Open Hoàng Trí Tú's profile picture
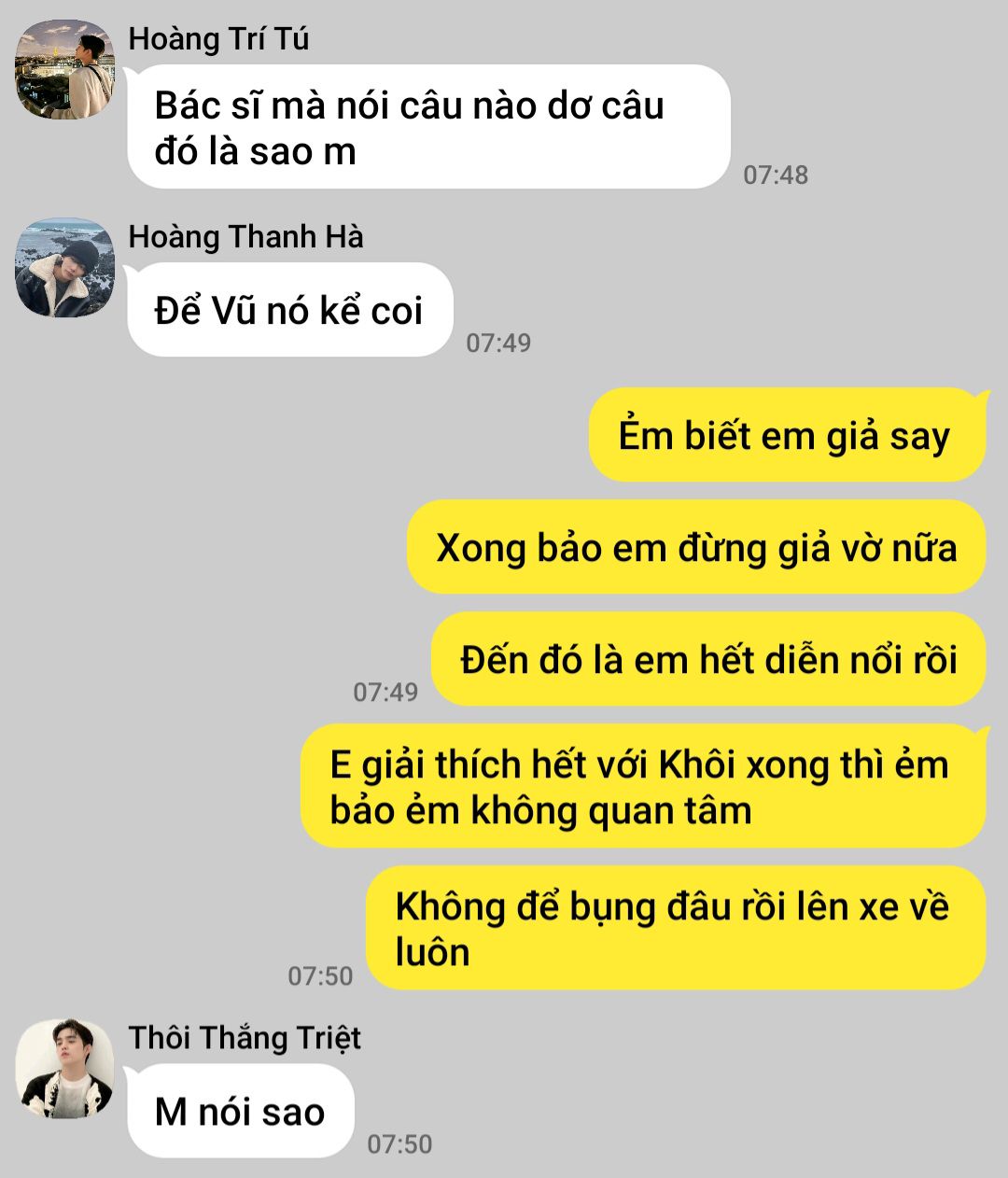1008x1178 pixels. pos(65,69)
